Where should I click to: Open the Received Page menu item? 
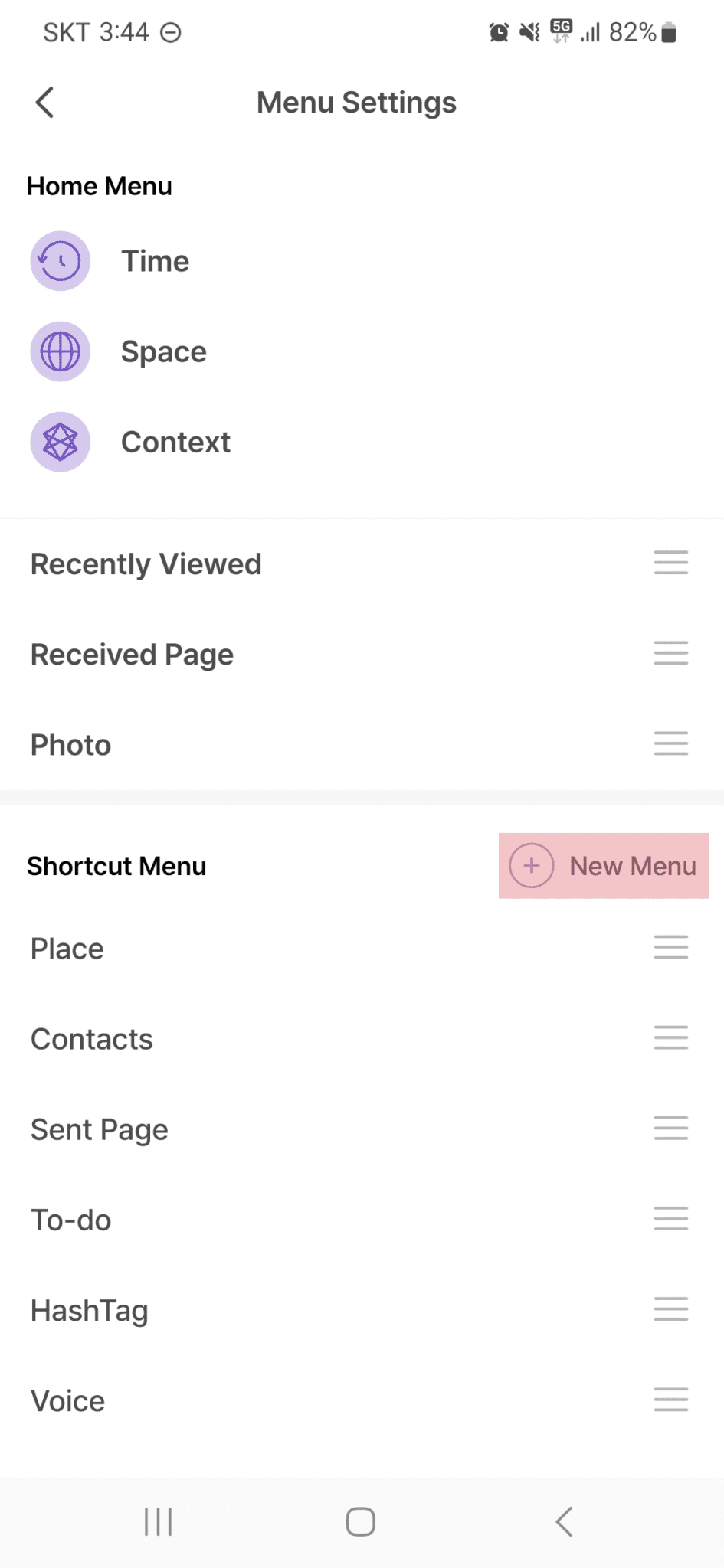point(132,653)
